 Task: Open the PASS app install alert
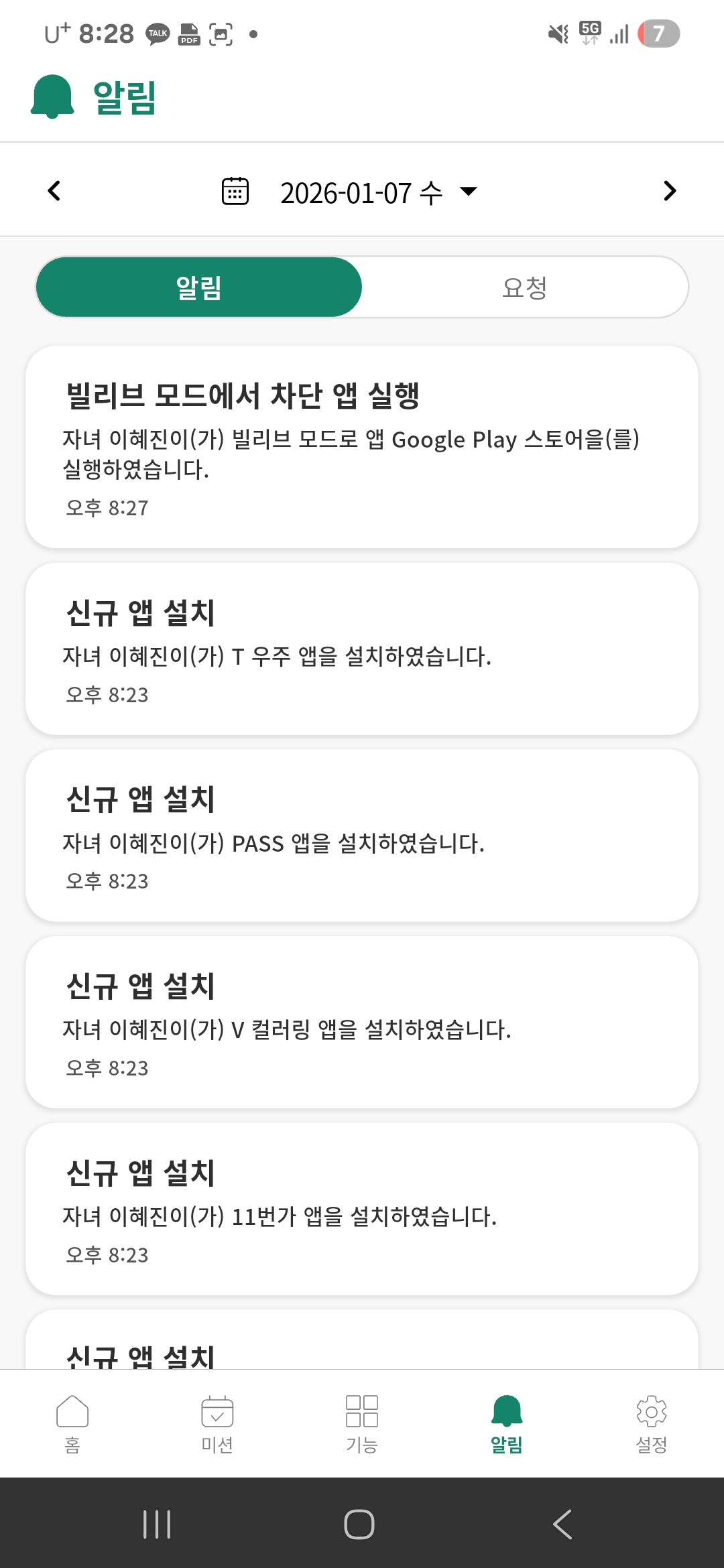click(x=362, y=836)
